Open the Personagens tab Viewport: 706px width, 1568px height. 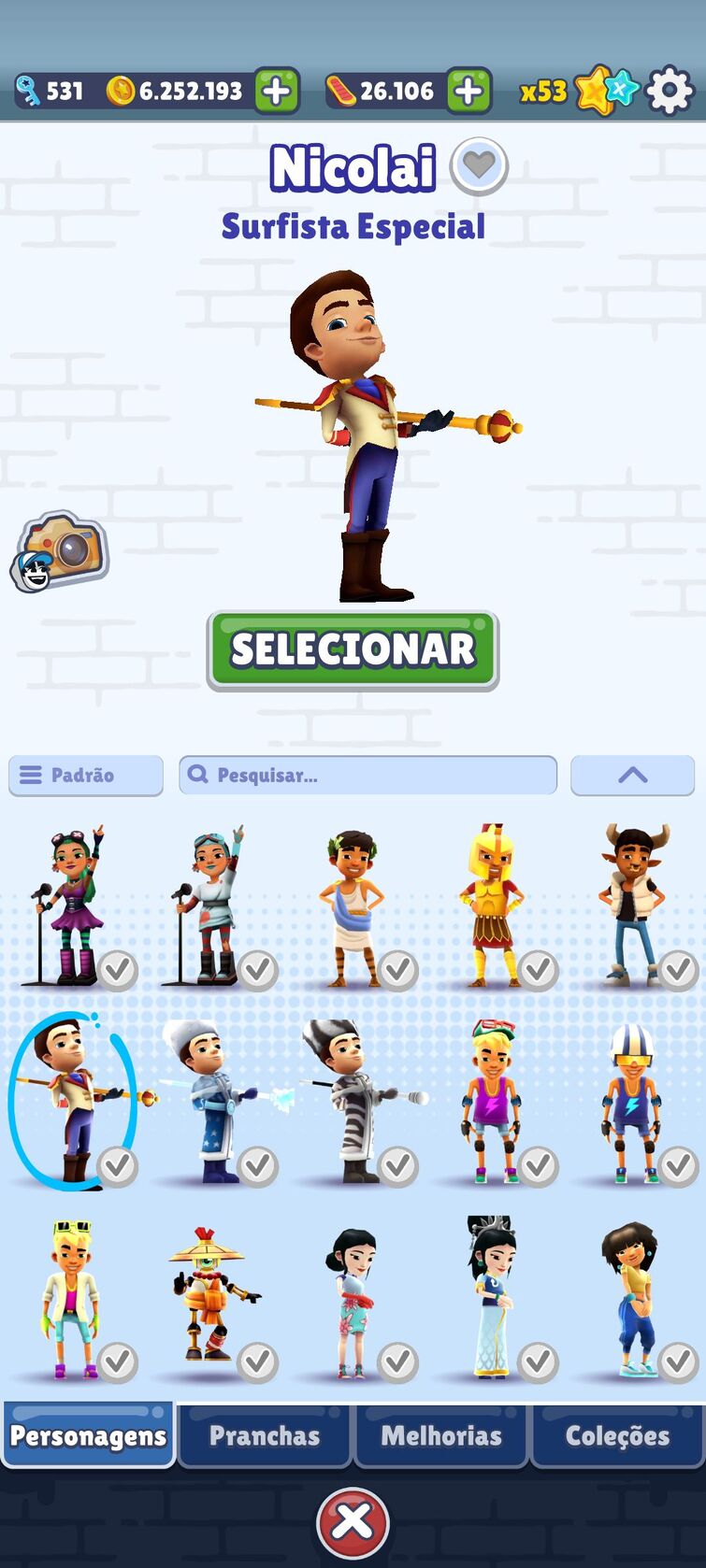pos(89,1435)
